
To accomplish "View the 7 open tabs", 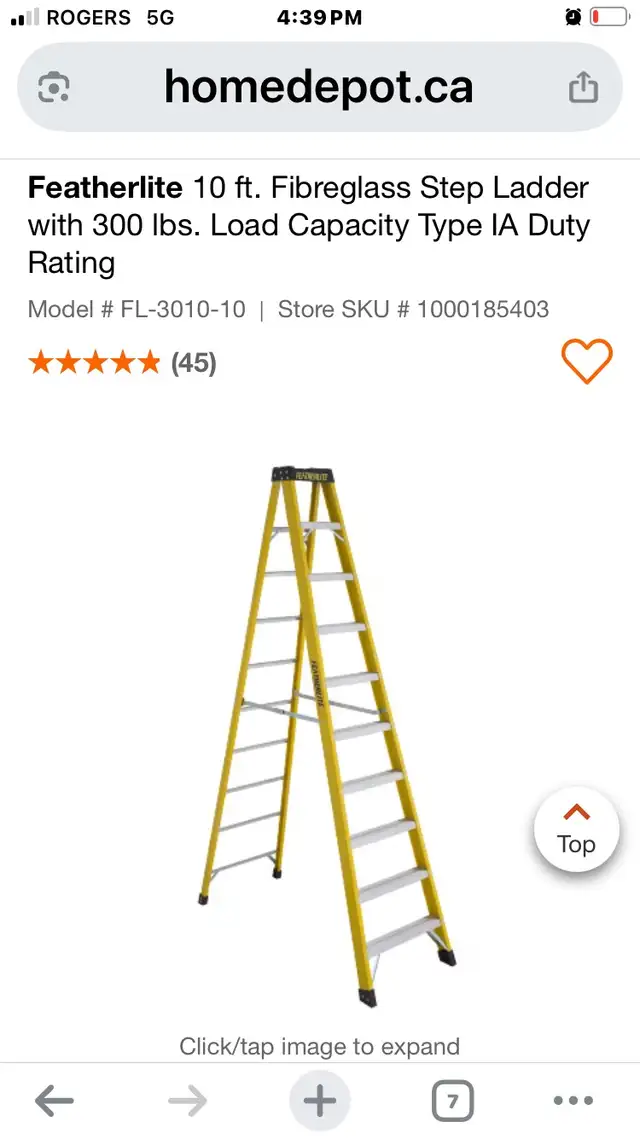I will (453, 1102).
